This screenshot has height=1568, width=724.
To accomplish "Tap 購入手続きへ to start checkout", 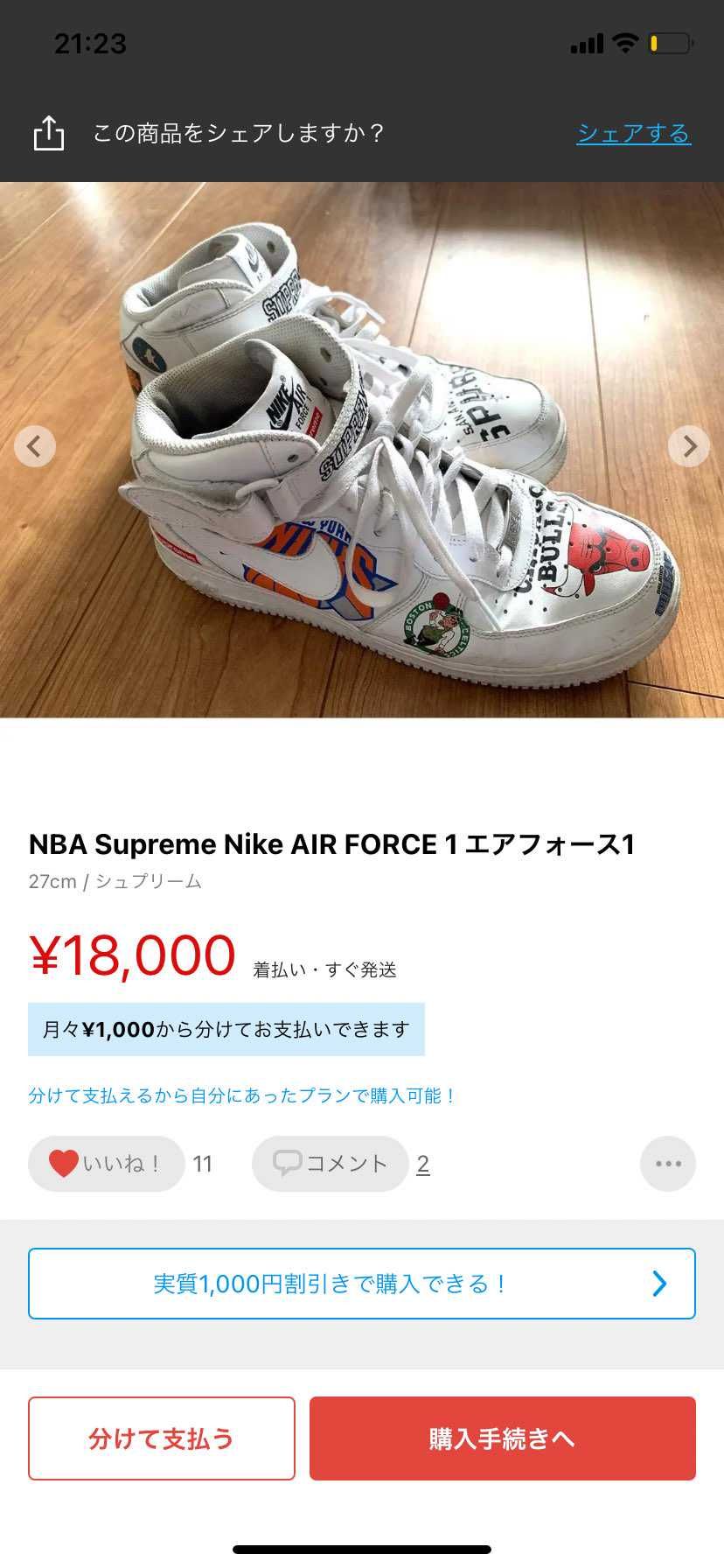I will (x=502, y=1438).
